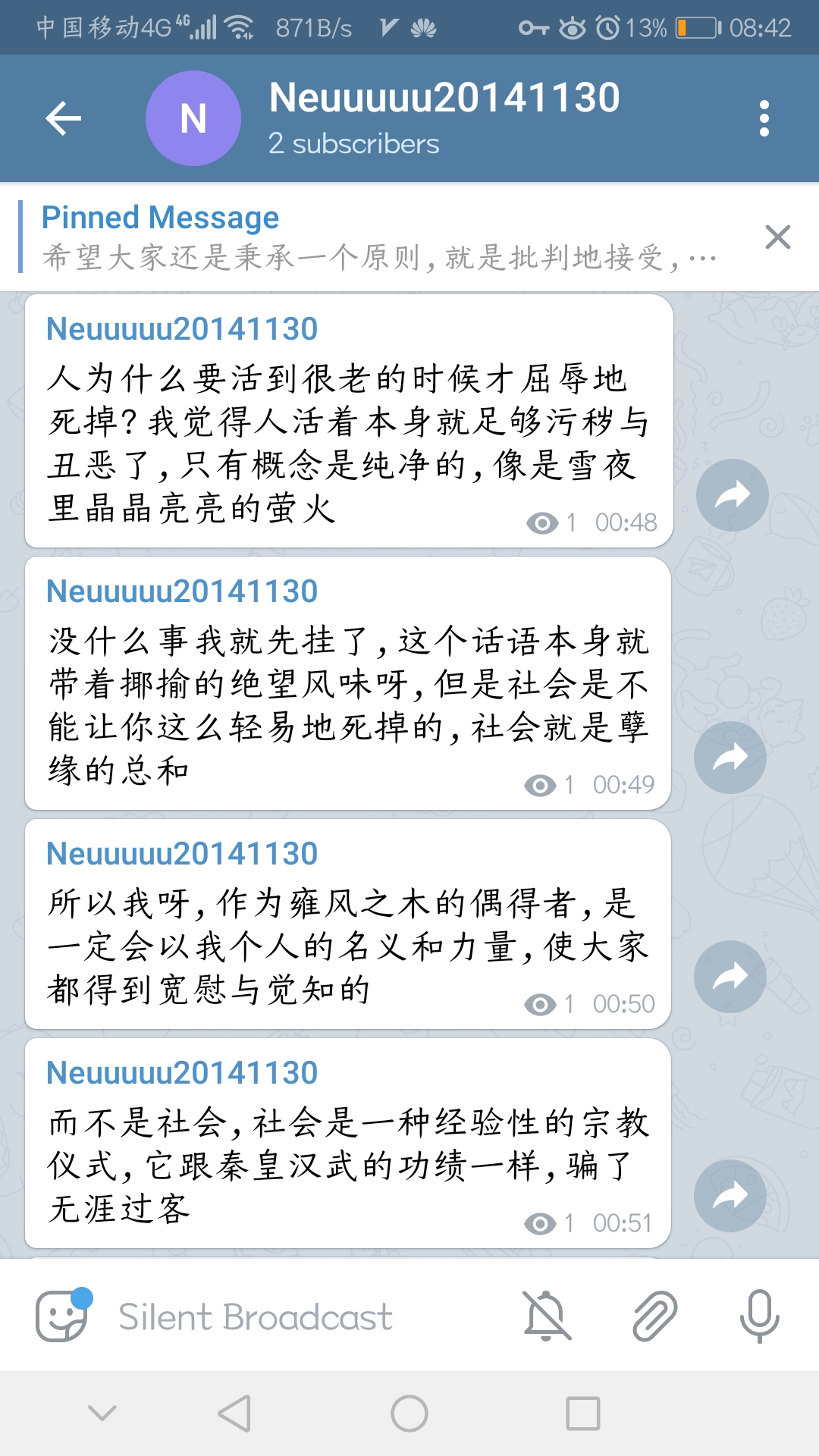Screen dimensions: 819x1456
Task: Forward the message sent at 00:51
Action: pos(730,1195)
